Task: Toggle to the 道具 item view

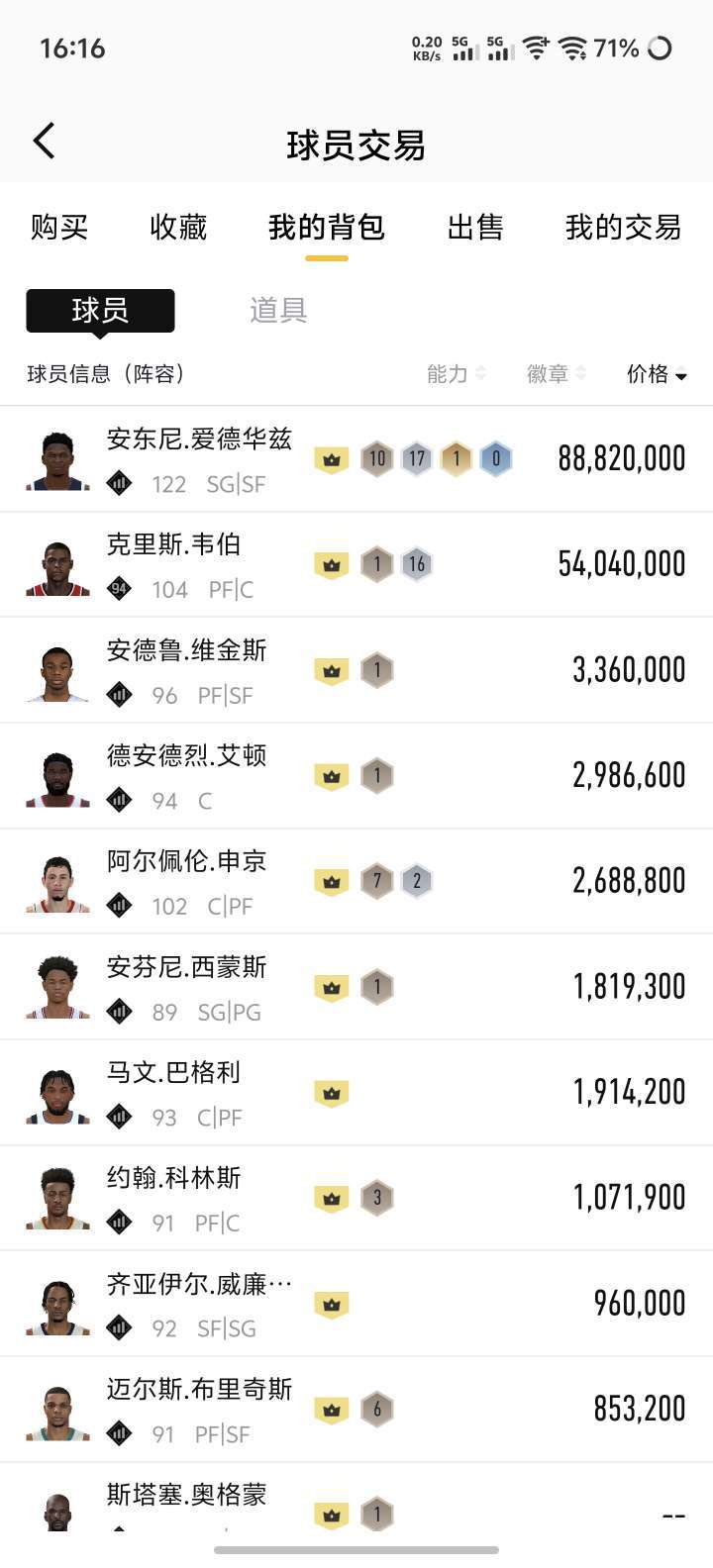Action: pyautogui.click(x=278, y=310)
